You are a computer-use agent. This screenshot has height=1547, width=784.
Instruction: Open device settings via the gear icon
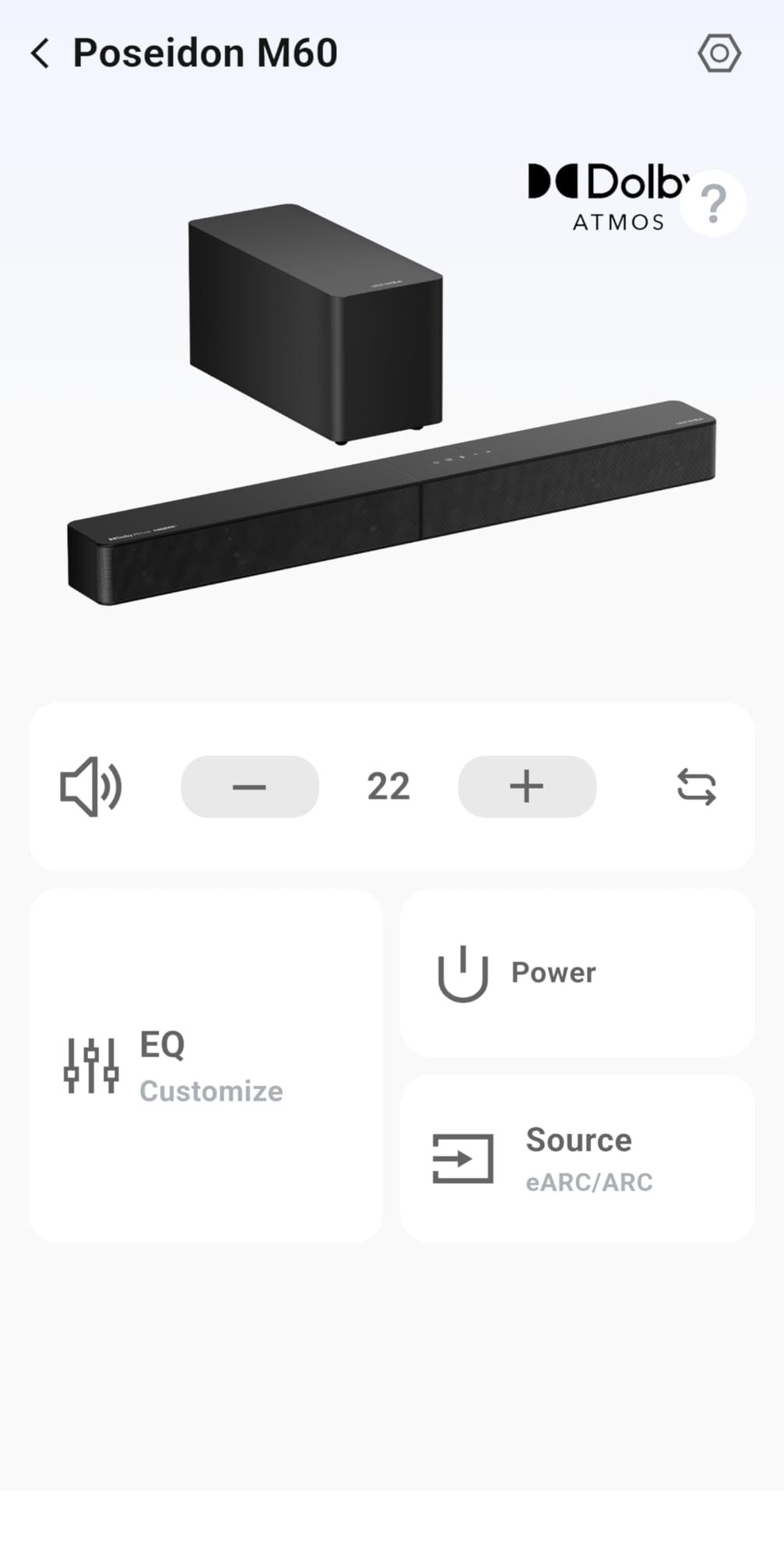coord(719,53)
